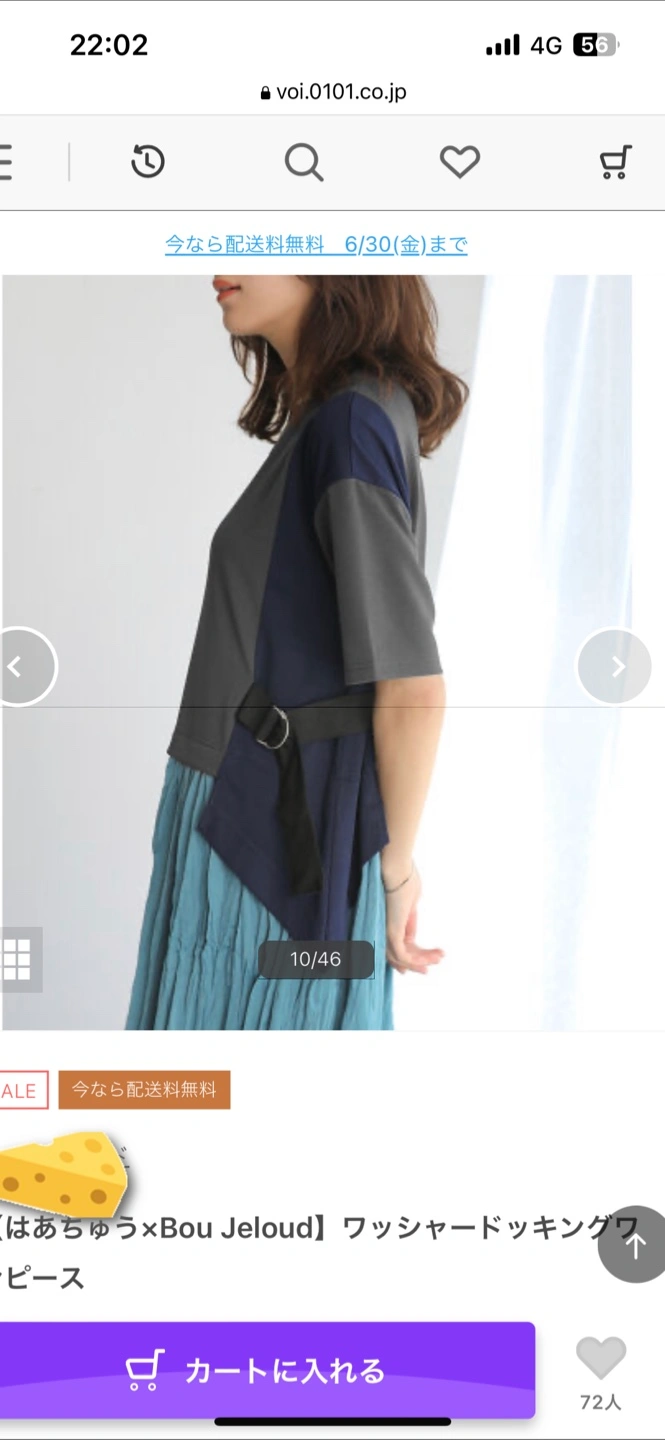
Task: Show the next product image
Action: [x=616, y=666]
